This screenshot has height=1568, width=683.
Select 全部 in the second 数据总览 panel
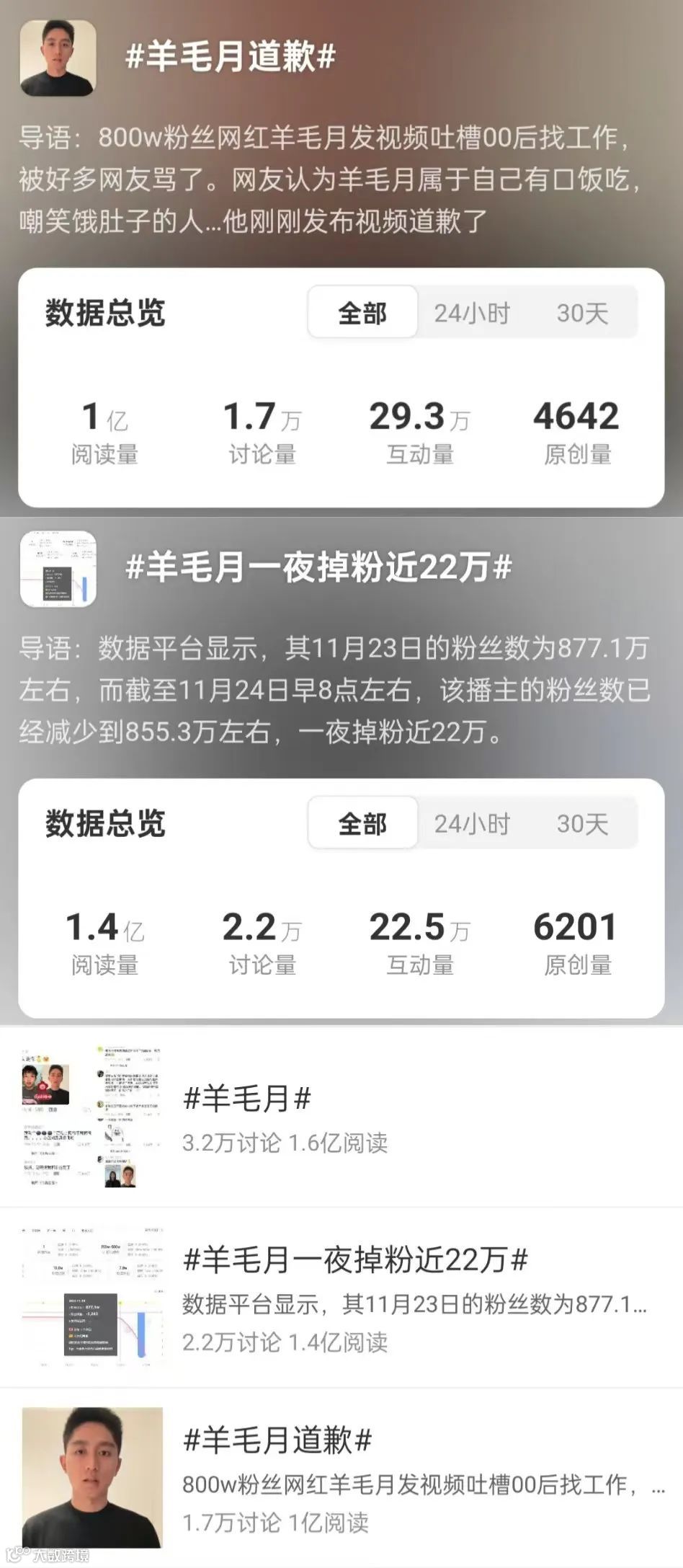pos(362,822)
